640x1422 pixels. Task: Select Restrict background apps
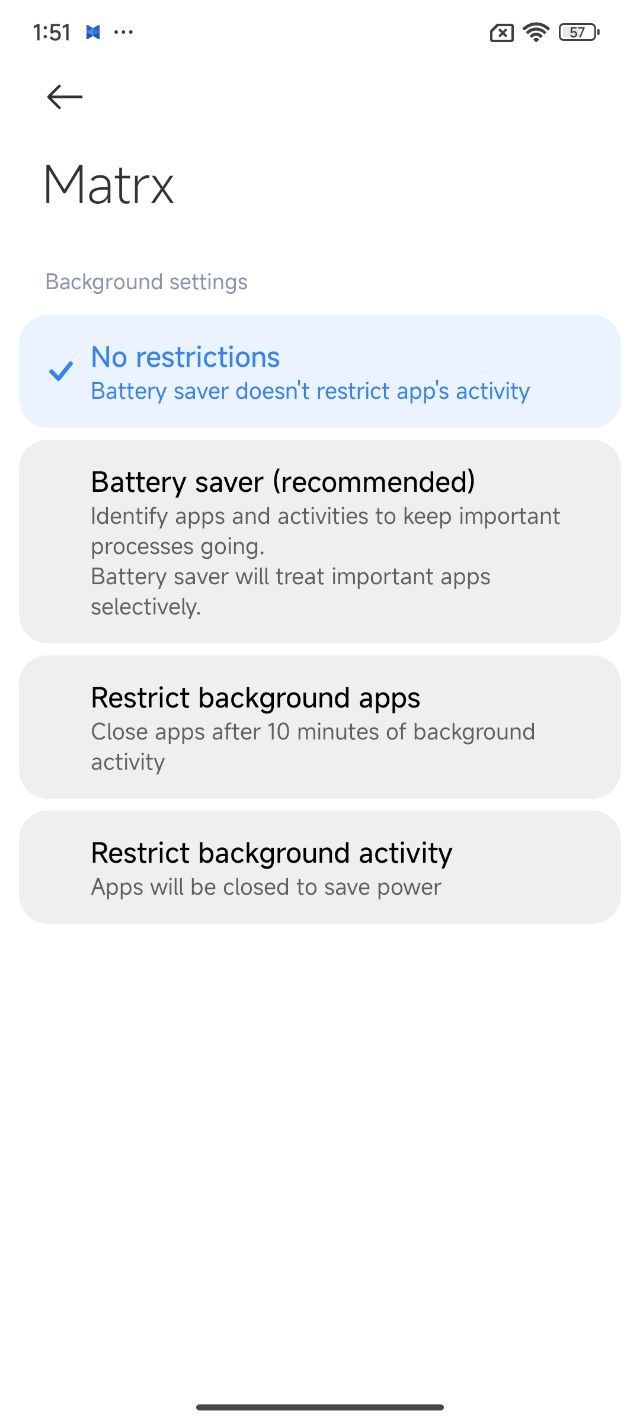click(x=320, y=727)
